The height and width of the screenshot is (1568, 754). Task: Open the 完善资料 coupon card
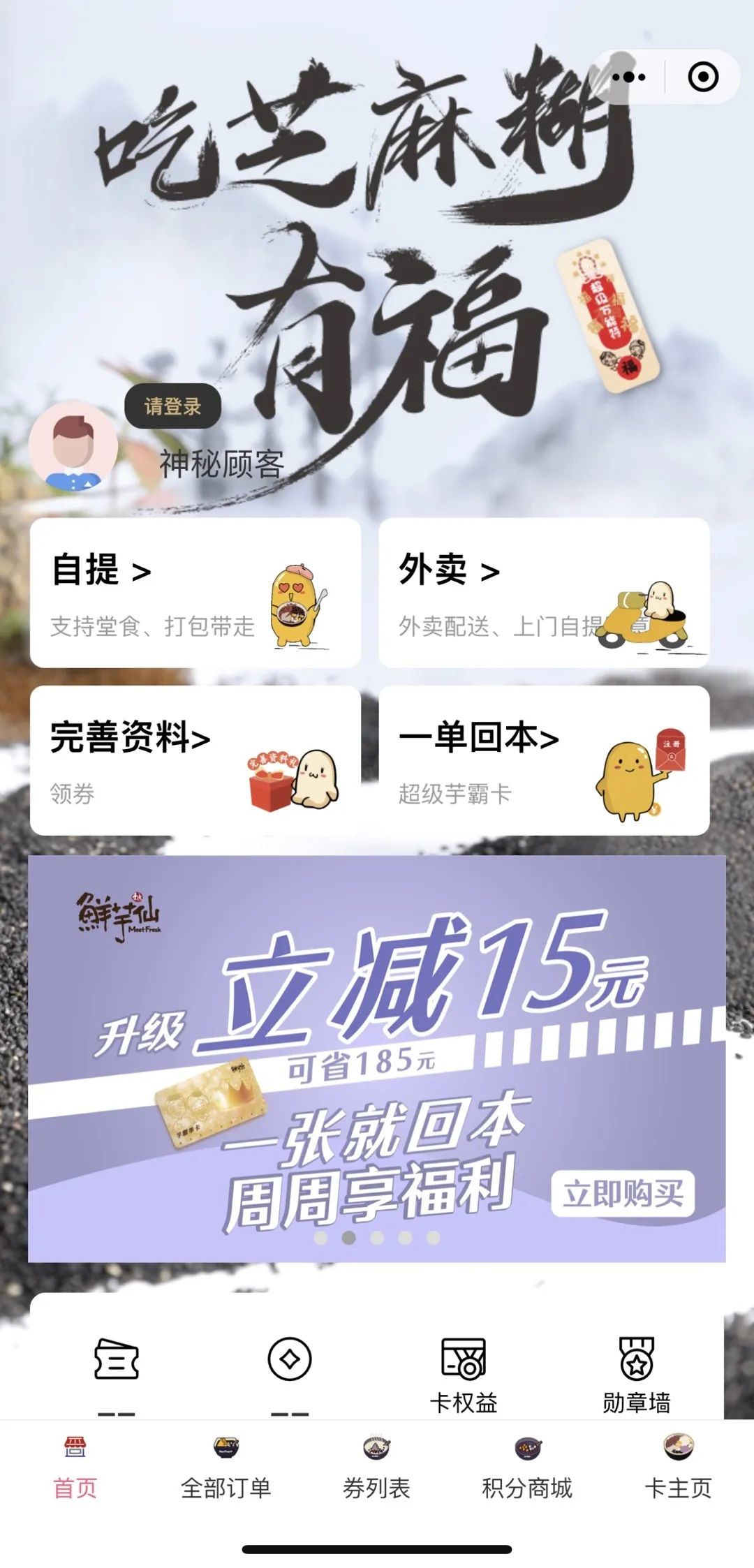coord(195,760)
